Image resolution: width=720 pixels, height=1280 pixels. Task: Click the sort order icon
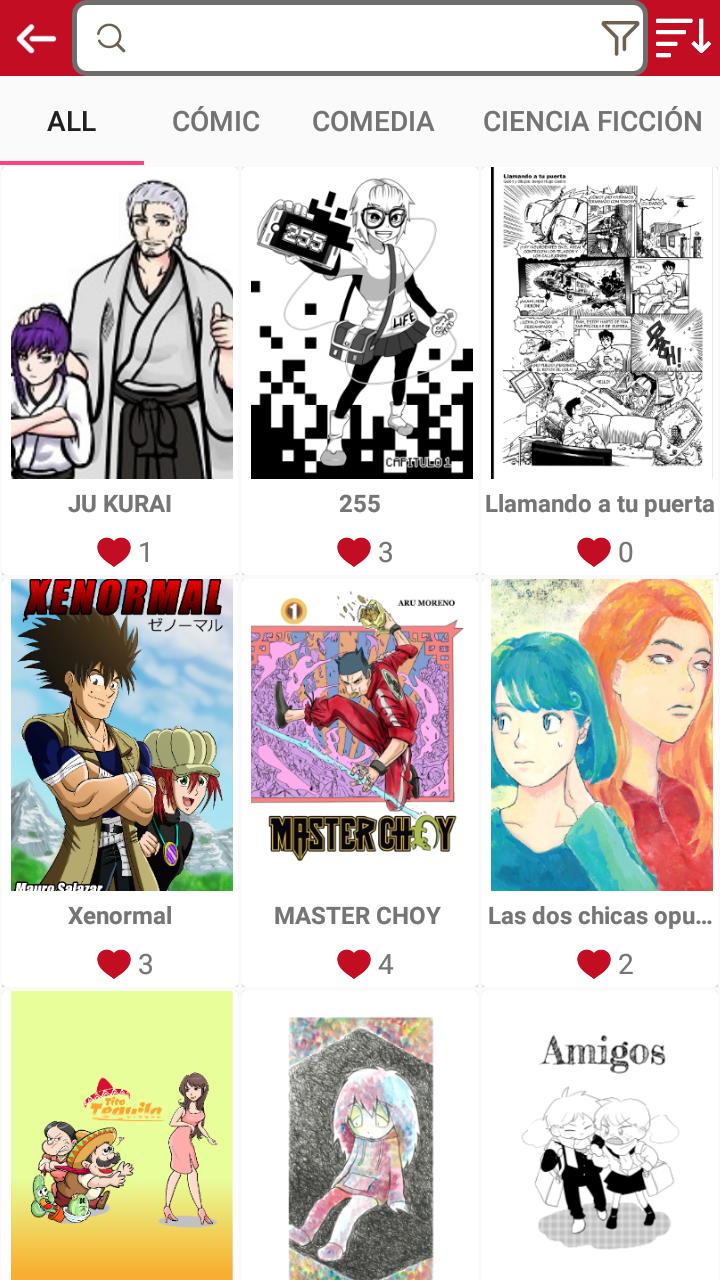tap(684, 38)
